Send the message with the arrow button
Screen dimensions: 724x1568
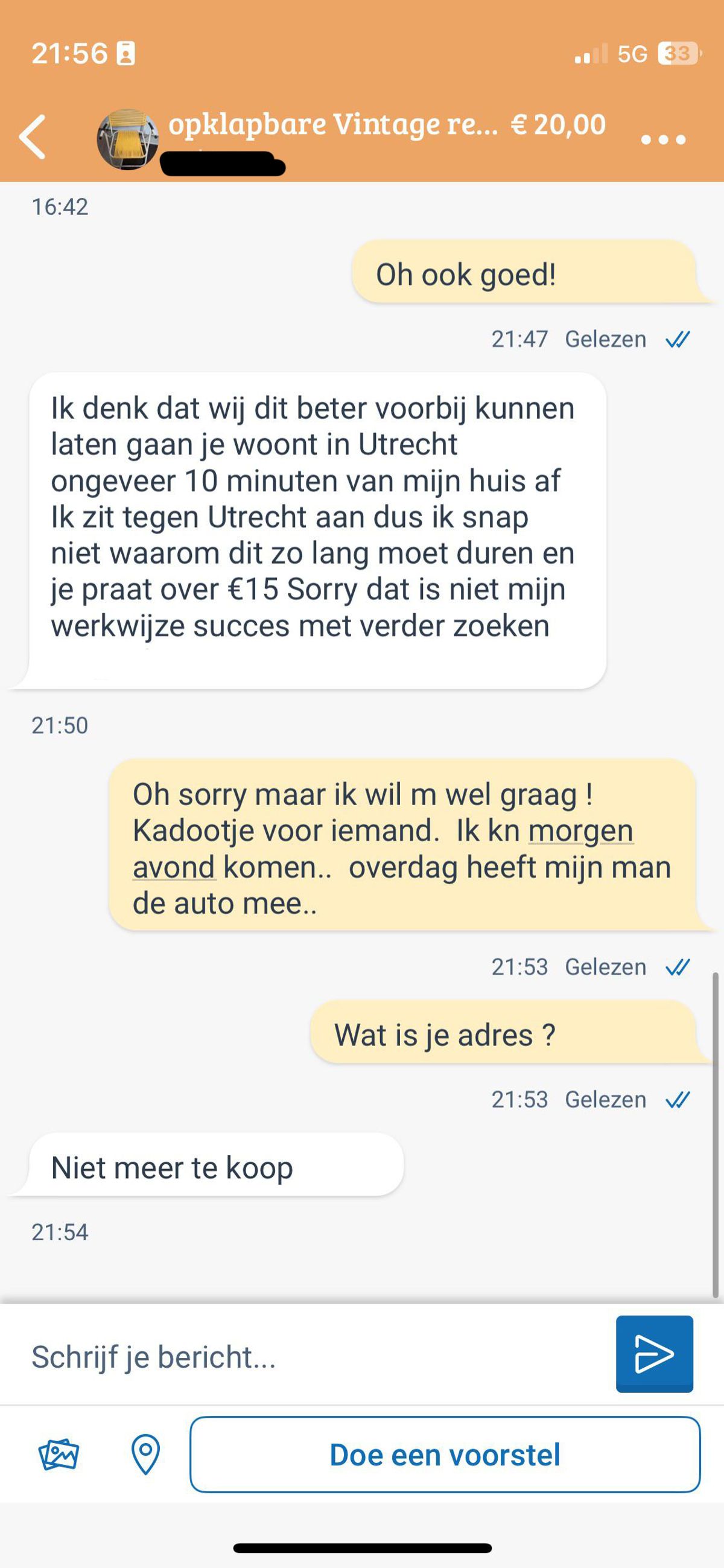point(654,1354)
